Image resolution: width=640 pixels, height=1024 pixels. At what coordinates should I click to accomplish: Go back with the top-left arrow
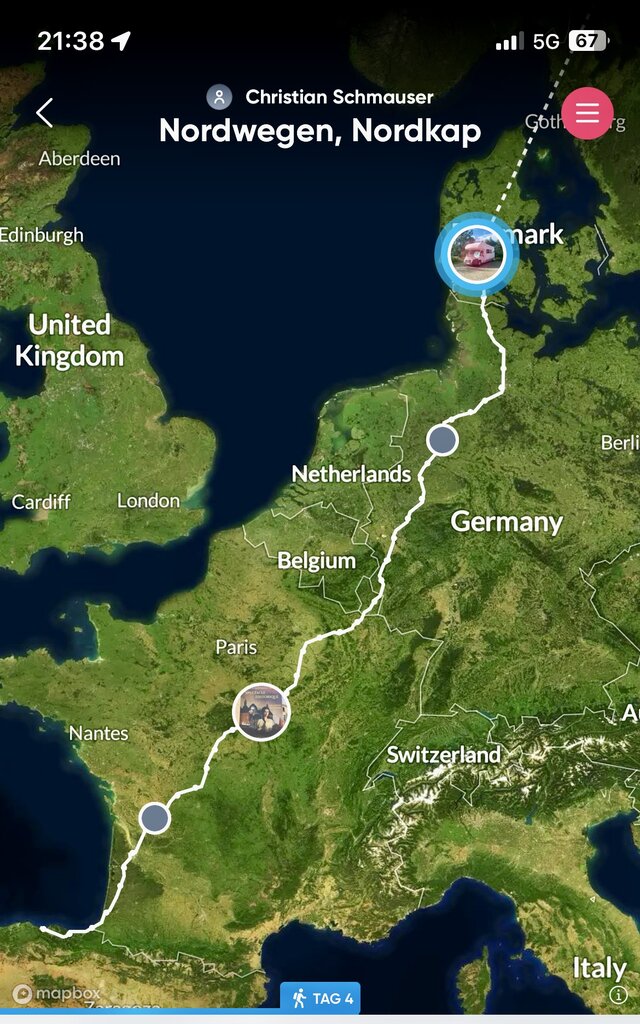click(x=44, y=113)
